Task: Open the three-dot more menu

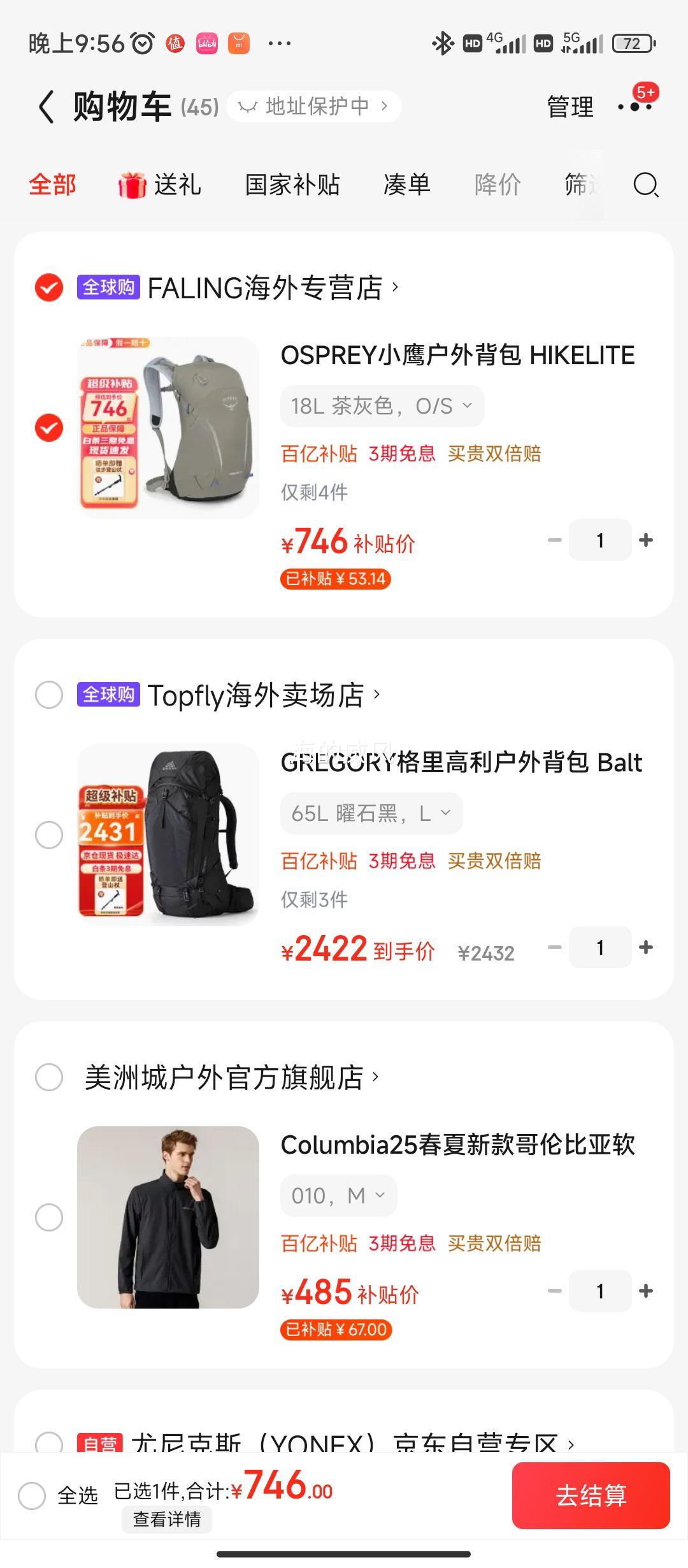Action: pos(635,106)
